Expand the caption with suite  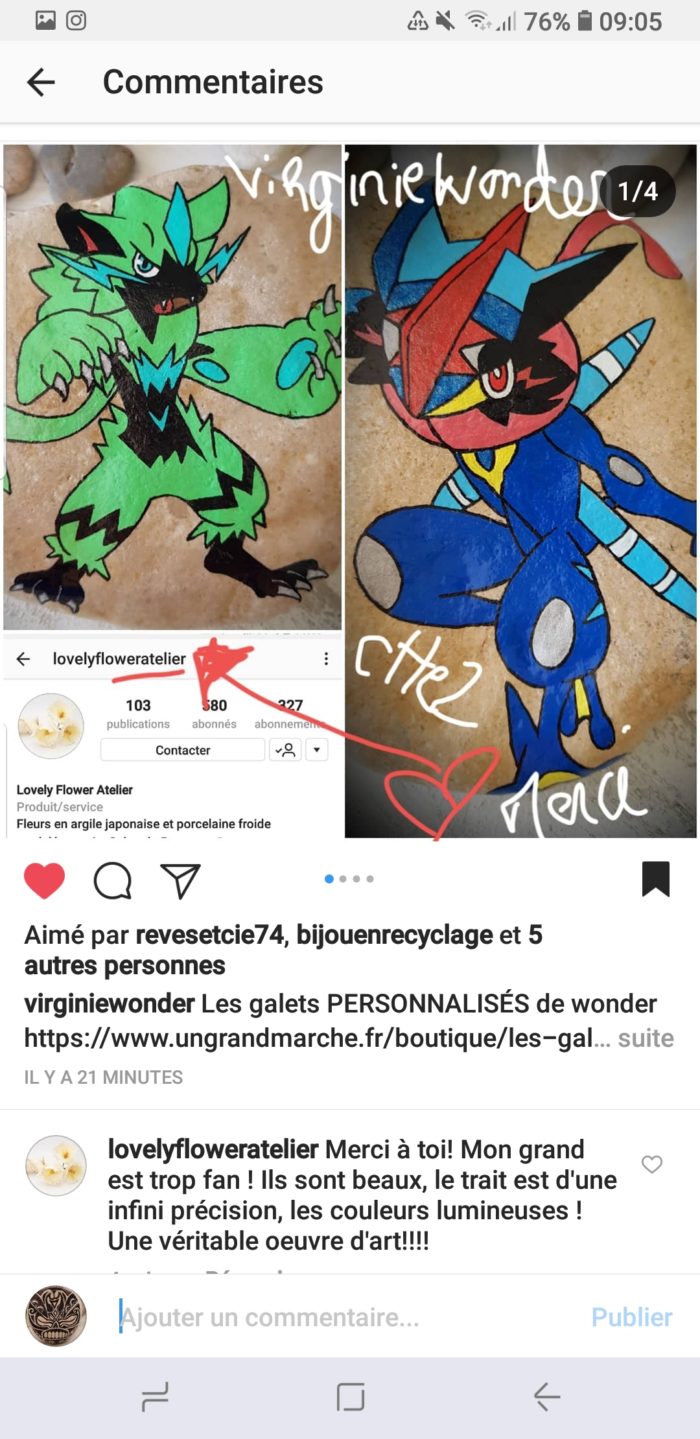pyautogui.click(x=645, y=1038)
